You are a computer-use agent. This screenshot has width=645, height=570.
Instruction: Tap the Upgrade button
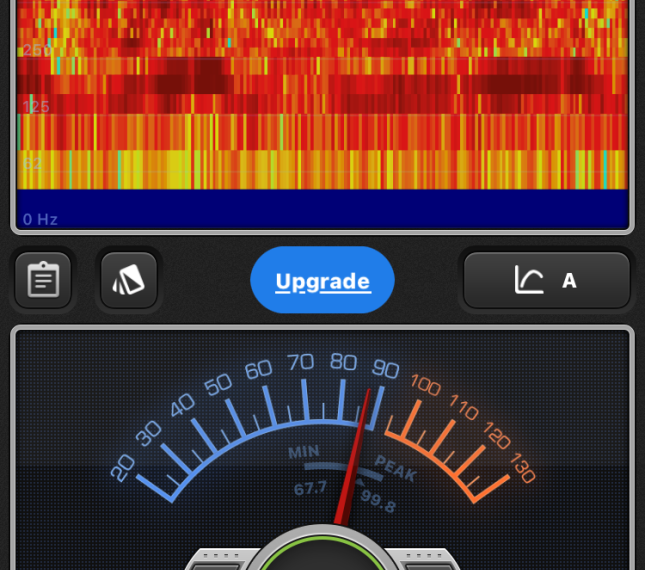(322, 281)
